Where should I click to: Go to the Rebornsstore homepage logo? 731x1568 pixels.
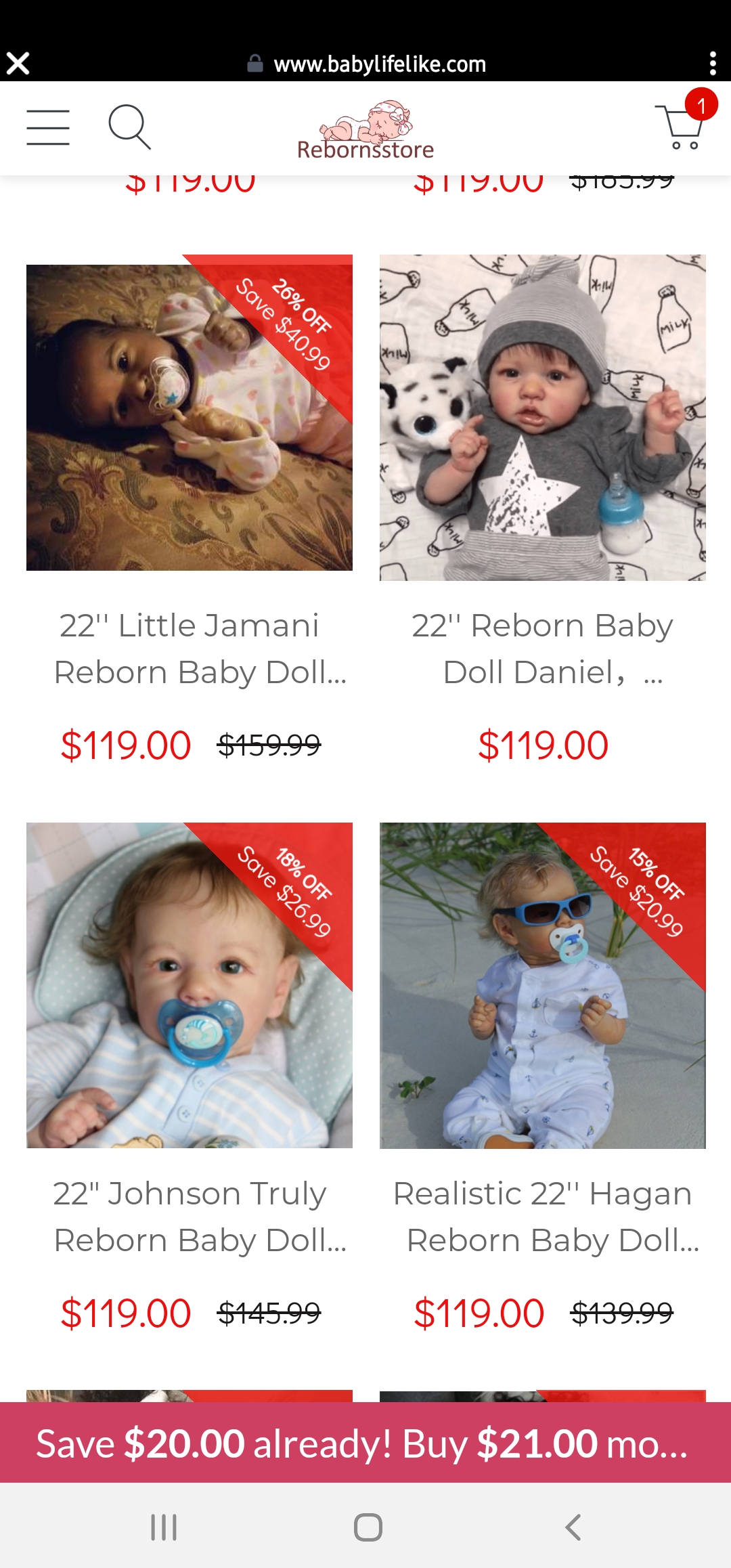click(x=365, y=131)
